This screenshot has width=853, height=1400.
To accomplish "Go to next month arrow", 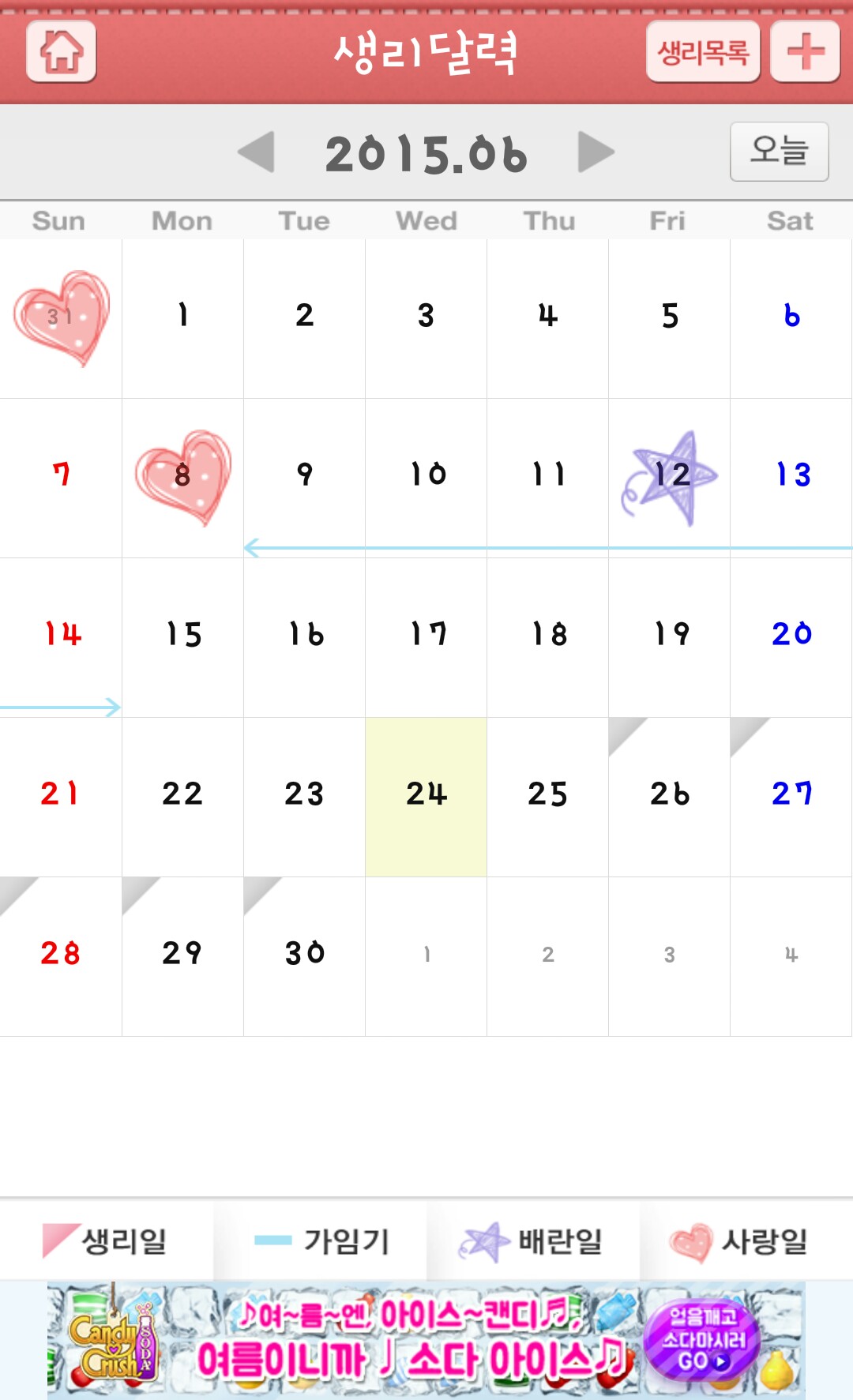I will point(596,152).
